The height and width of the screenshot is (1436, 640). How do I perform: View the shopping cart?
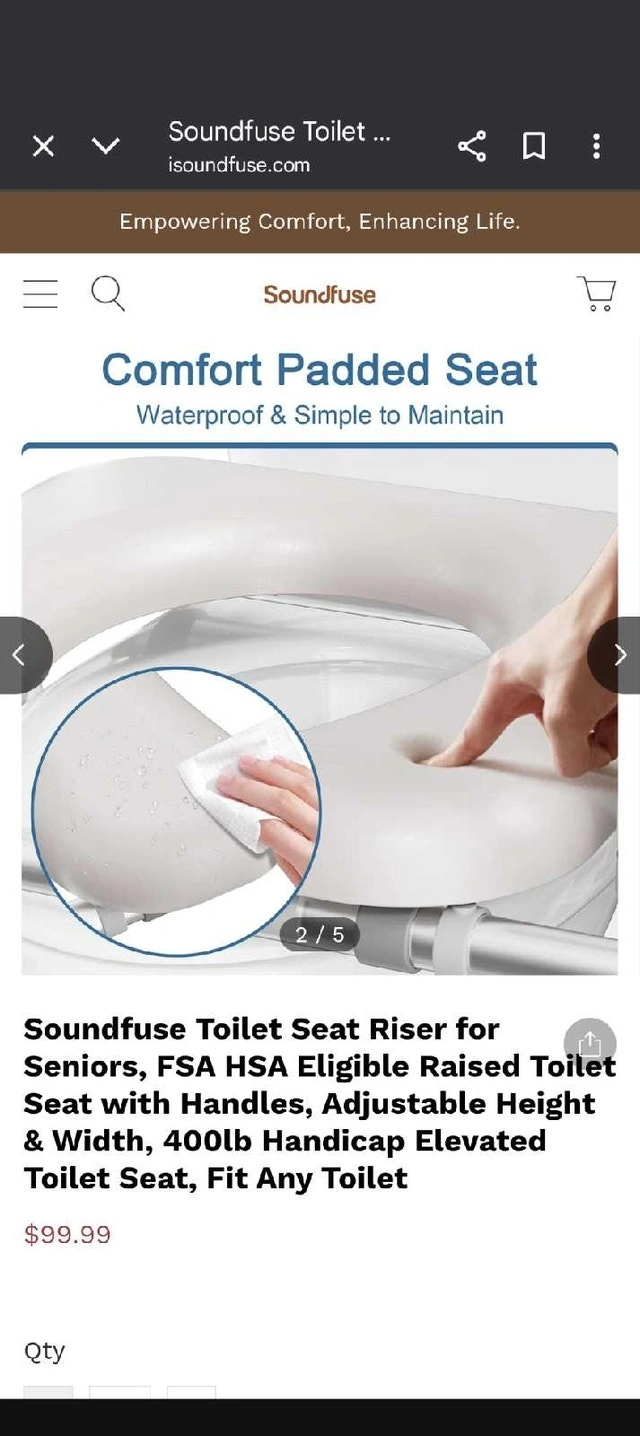597,294
